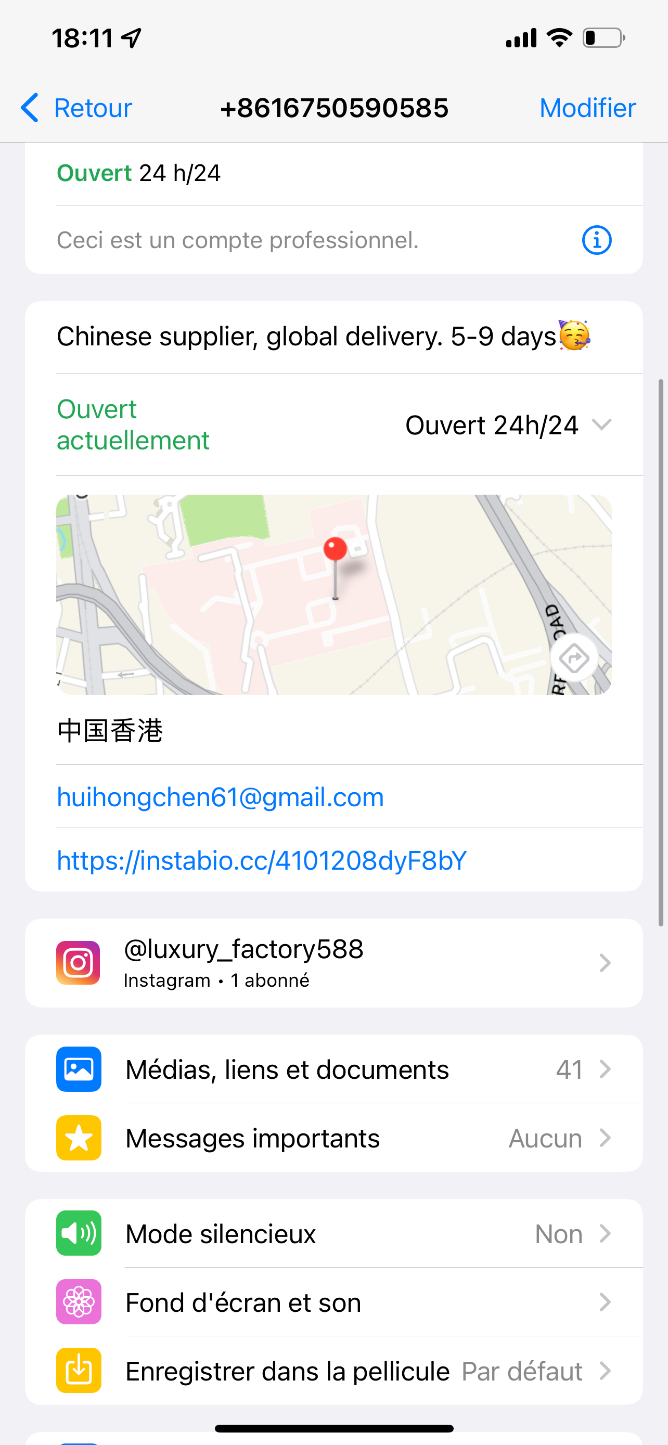Get directions via the map arrow icon

pos(574,658)
